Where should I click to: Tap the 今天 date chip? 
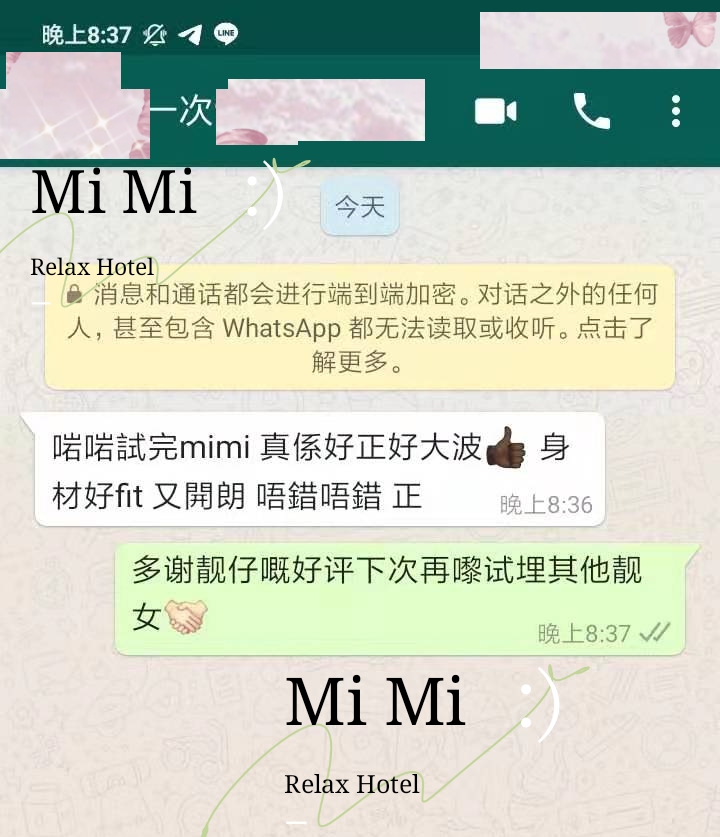[x=360, y=206]
